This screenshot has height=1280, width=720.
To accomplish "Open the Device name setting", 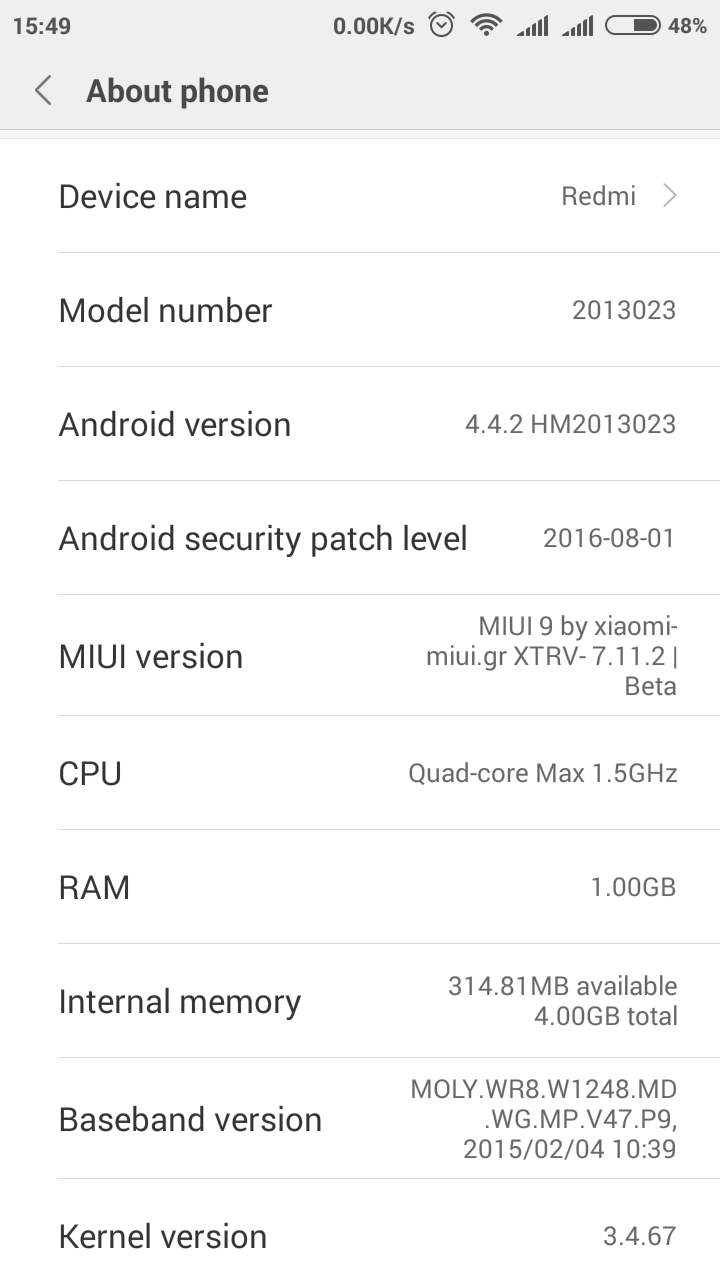I will point(360,196).
